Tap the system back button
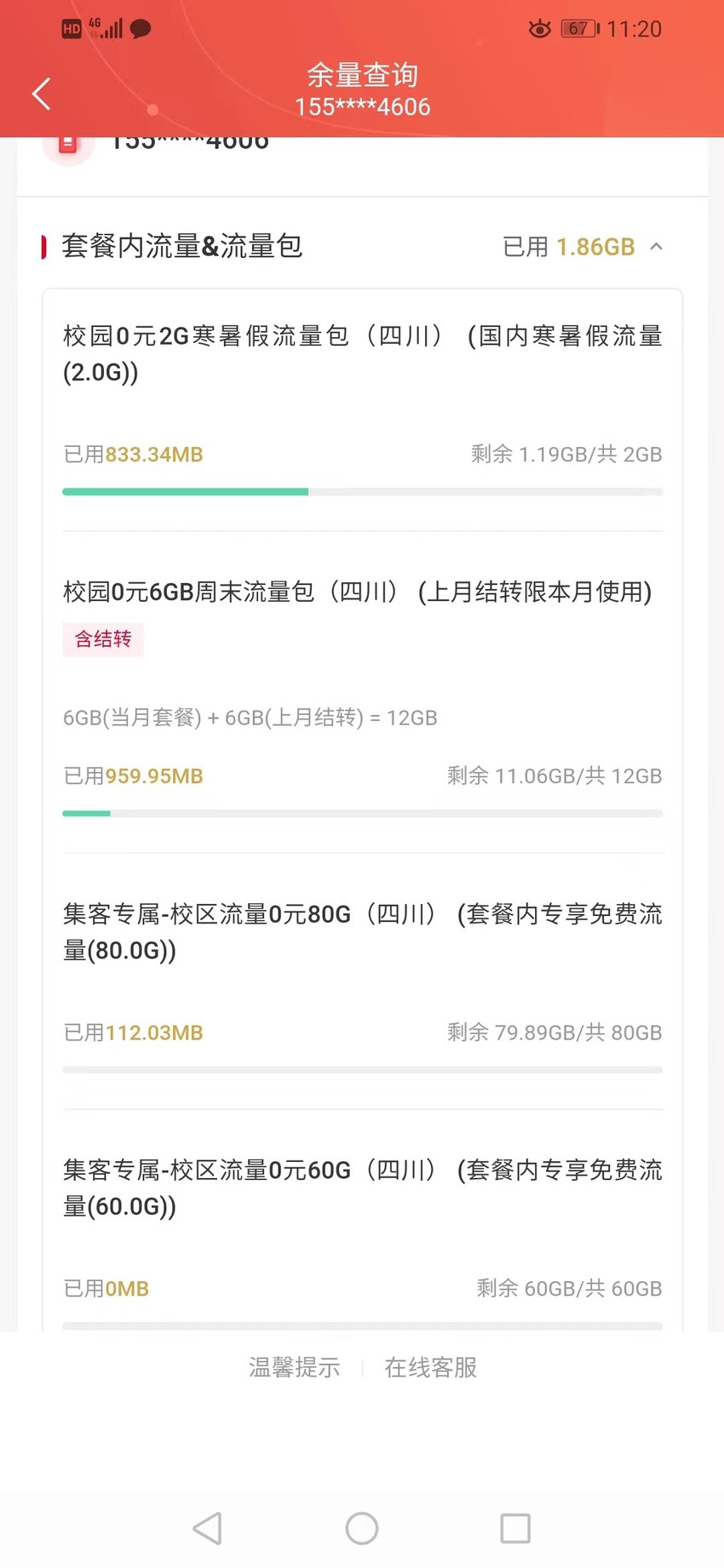This screenshot has height=1568, width=724. coord(208,1528)
